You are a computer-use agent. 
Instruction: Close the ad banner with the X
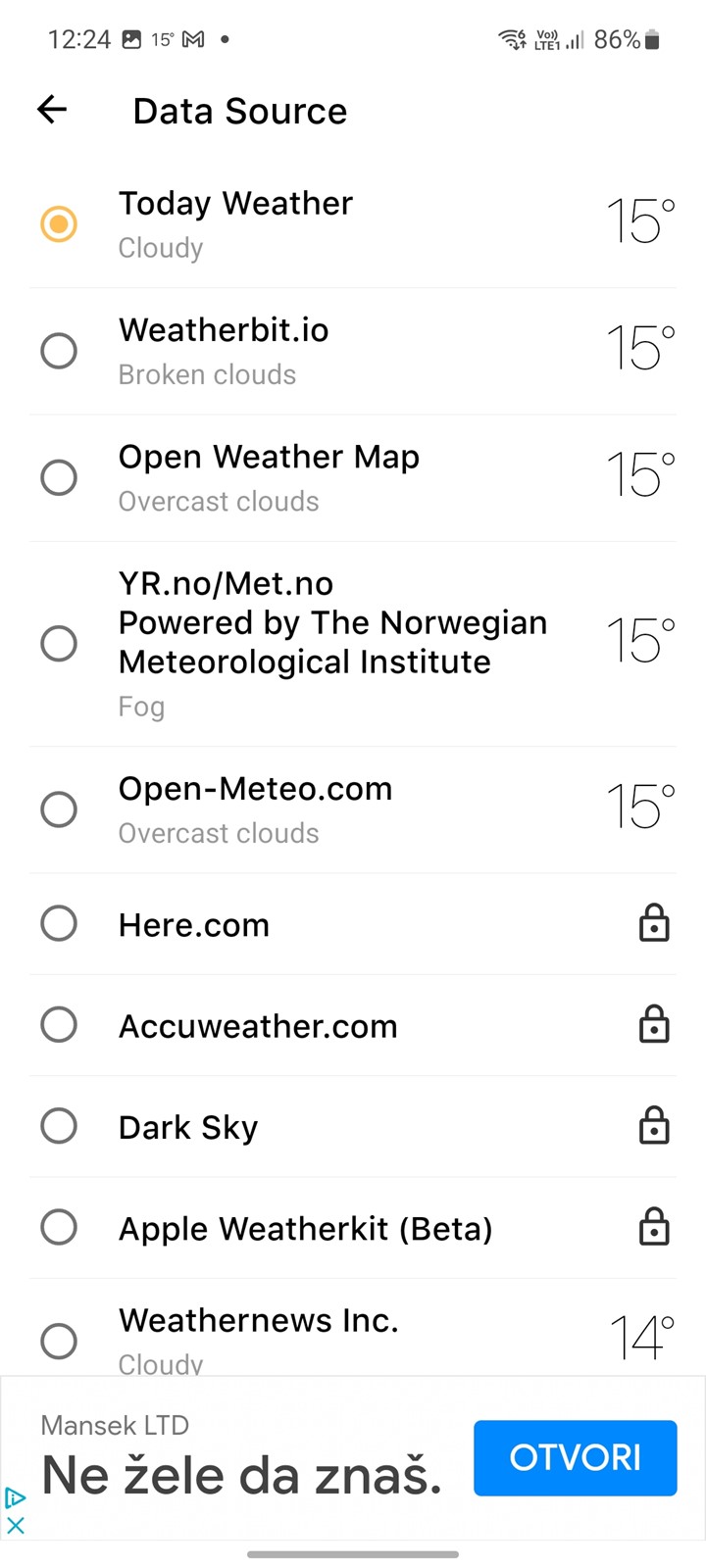pos(15,1525)
